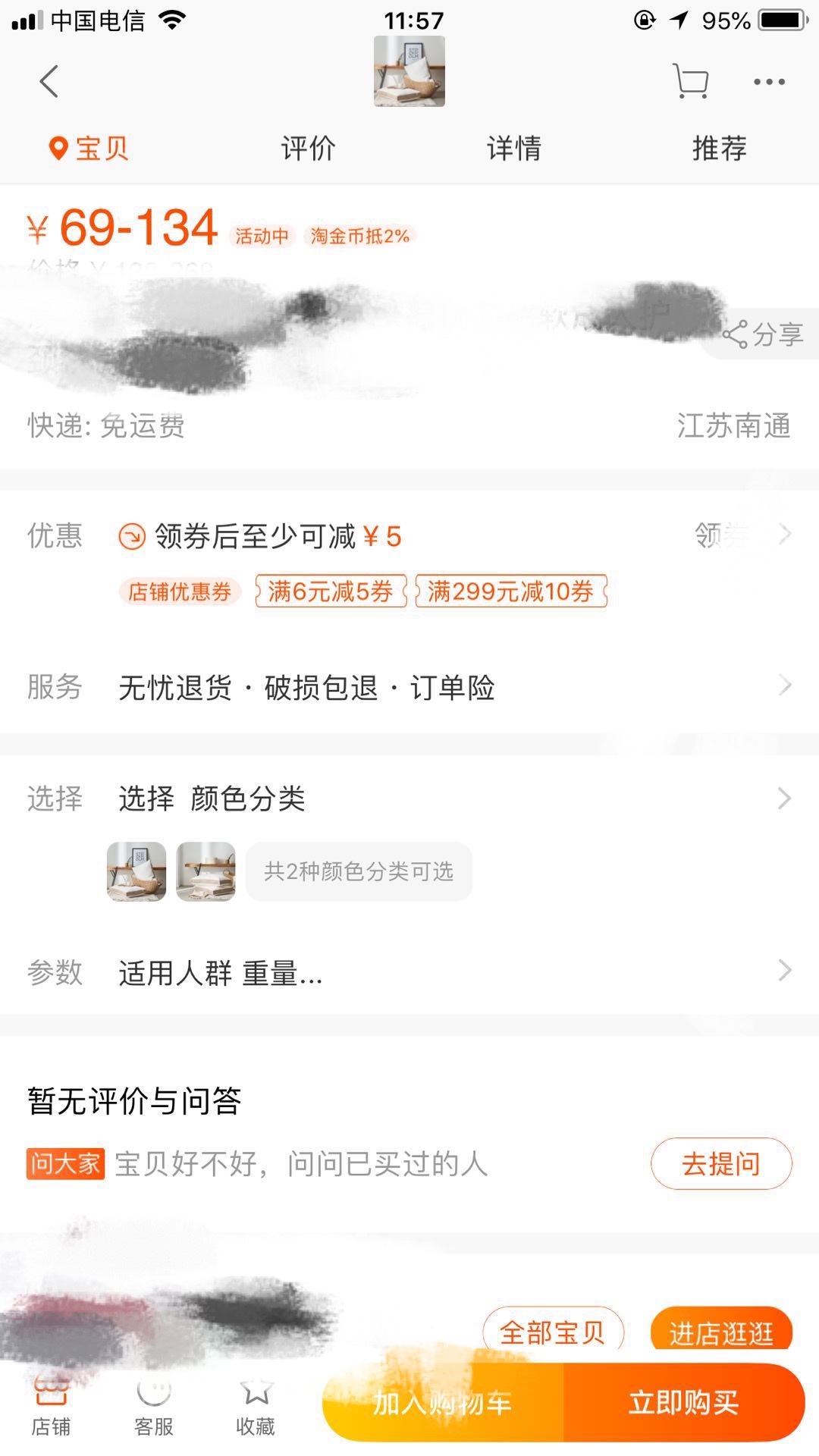Image resolution: width=819 pixels, height=1456 pixels.
Task: Open the 参数 specifications row
Action: 409,971
